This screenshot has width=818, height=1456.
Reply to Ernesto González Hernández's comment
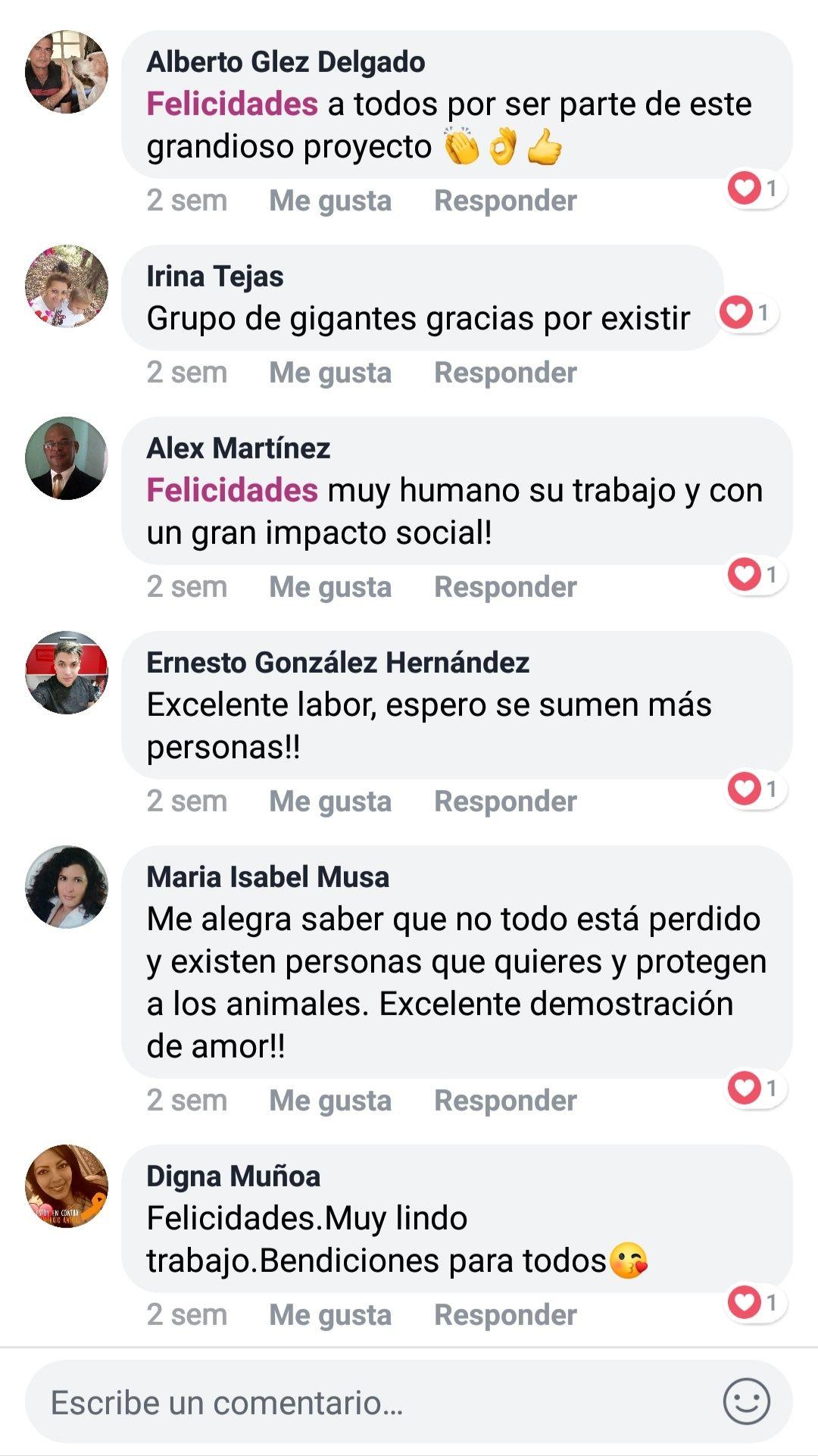(505, 801)
